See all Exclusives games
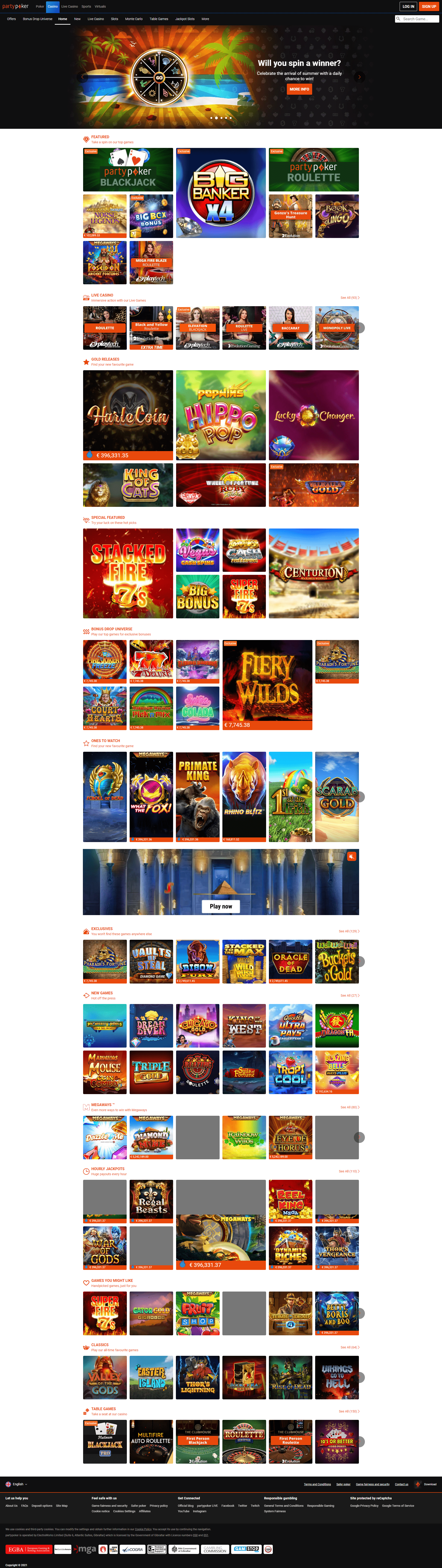 pyautogui.click(x=348, y=931)
